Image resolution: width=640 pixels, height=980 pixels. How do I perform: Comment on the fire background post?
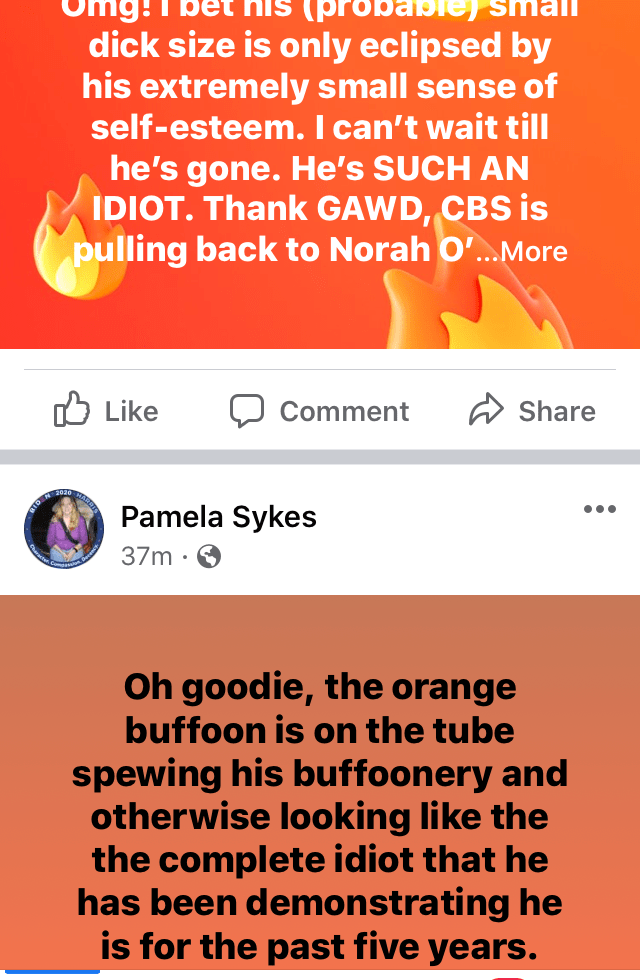tap(319, 411)
